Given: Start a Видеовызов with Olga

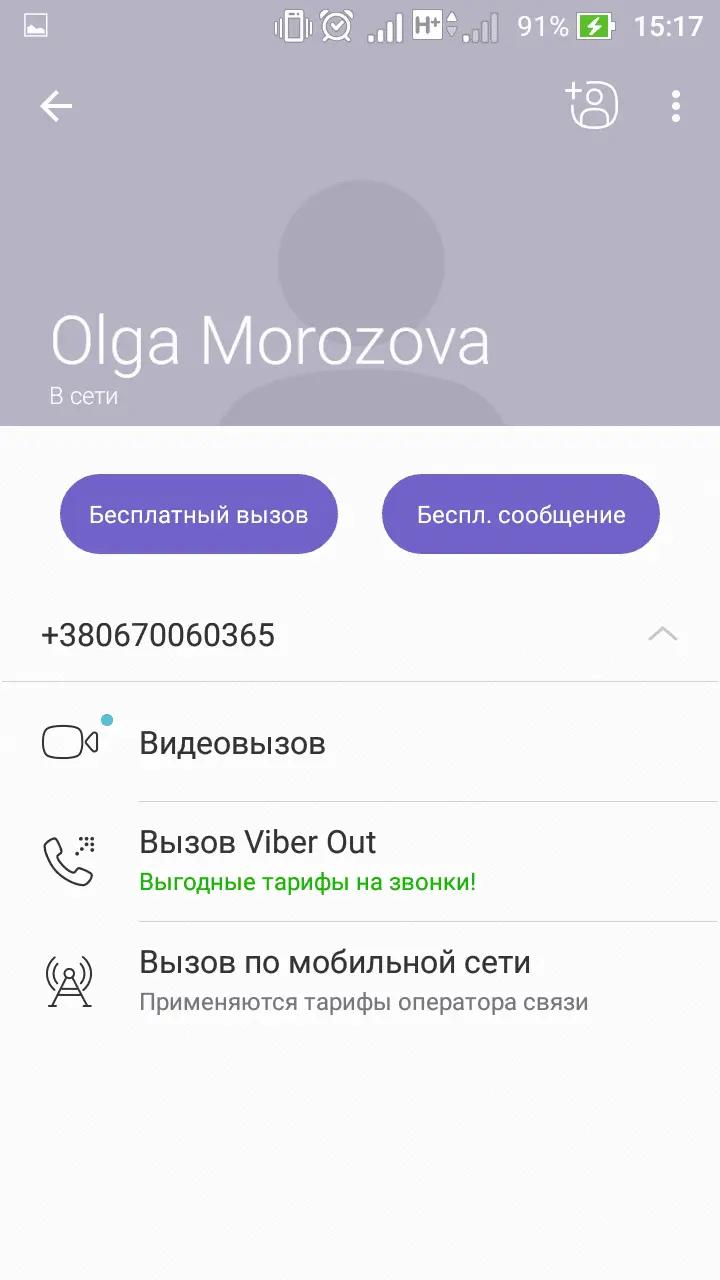Looking at the screenshot, I should [232, 743].
